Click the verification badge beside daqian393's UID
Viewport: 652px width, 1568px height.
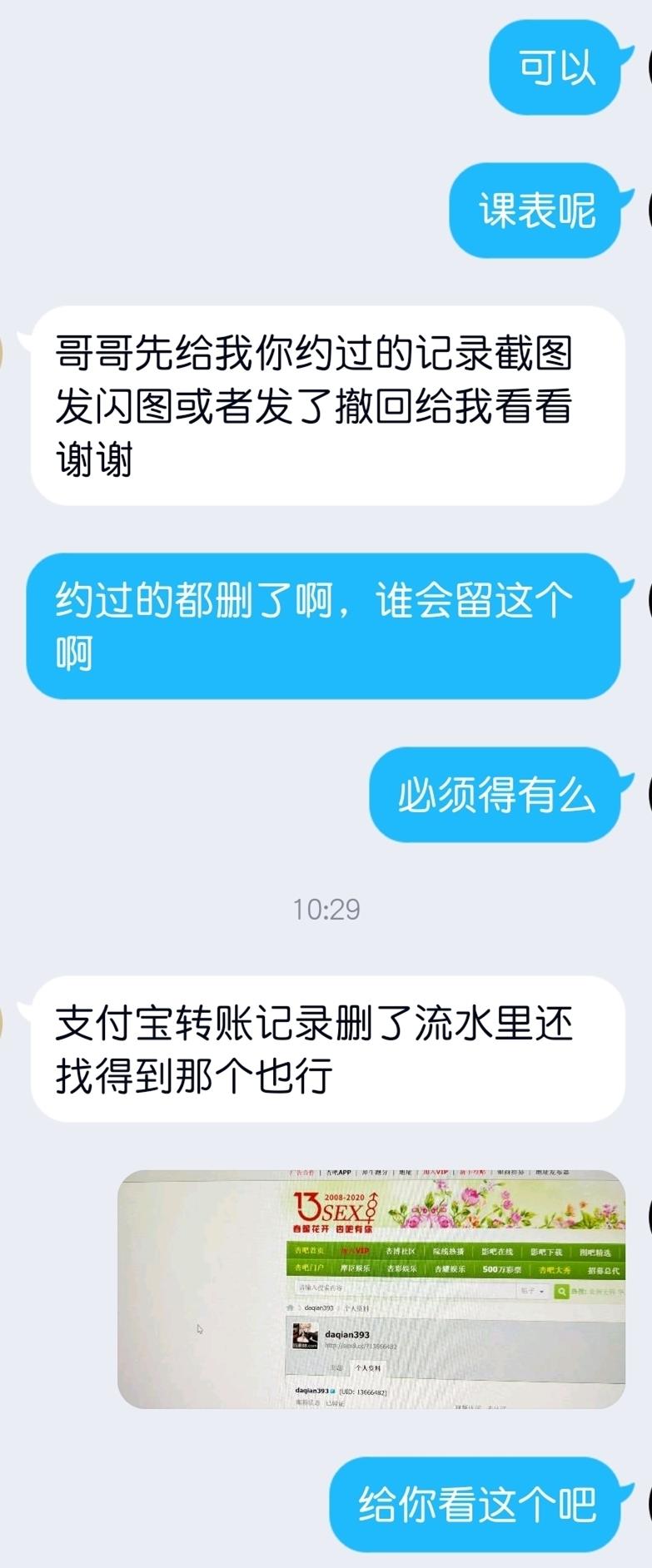click(331, 1391)
